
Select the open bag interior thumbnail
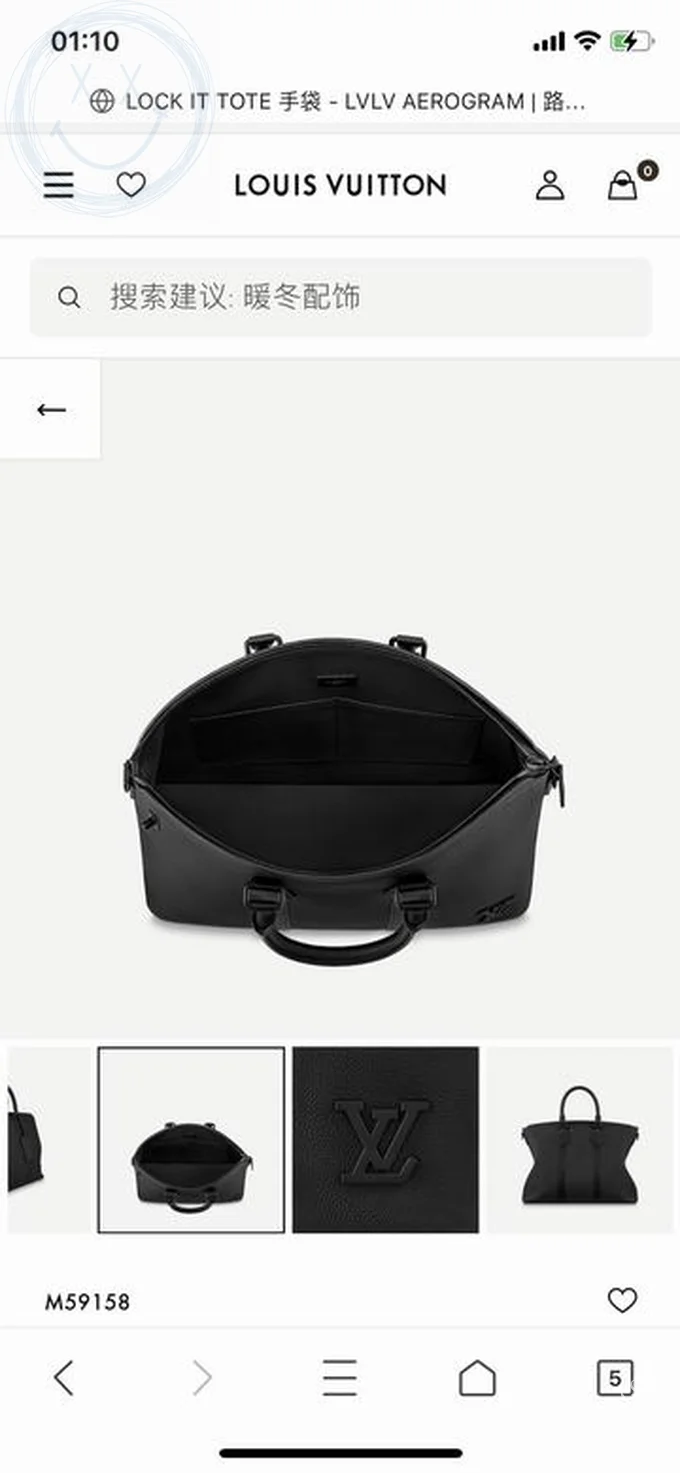coord(191,1140)
